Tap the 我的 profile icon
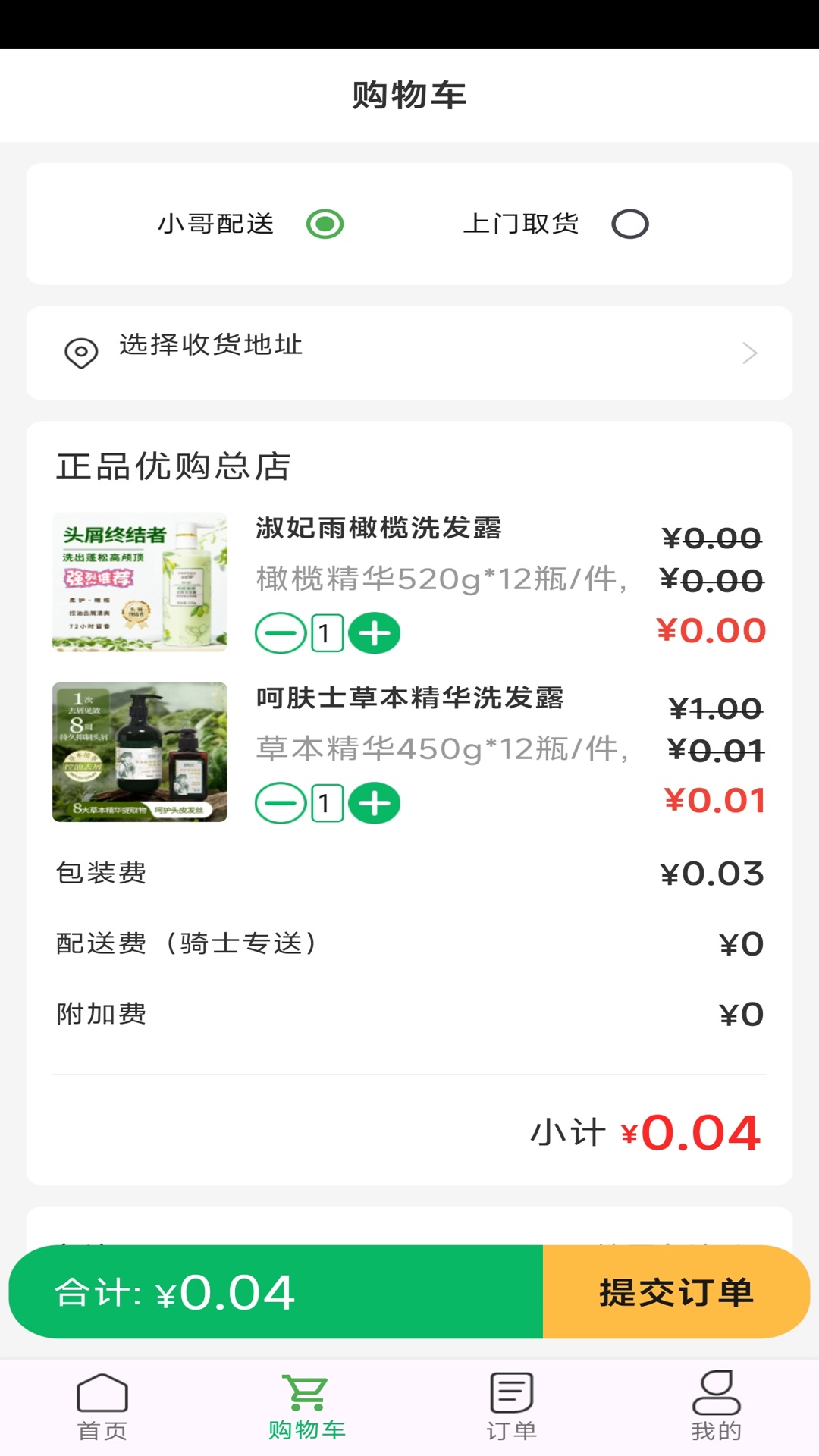The image size is (819, 1456). [716, 1399]
